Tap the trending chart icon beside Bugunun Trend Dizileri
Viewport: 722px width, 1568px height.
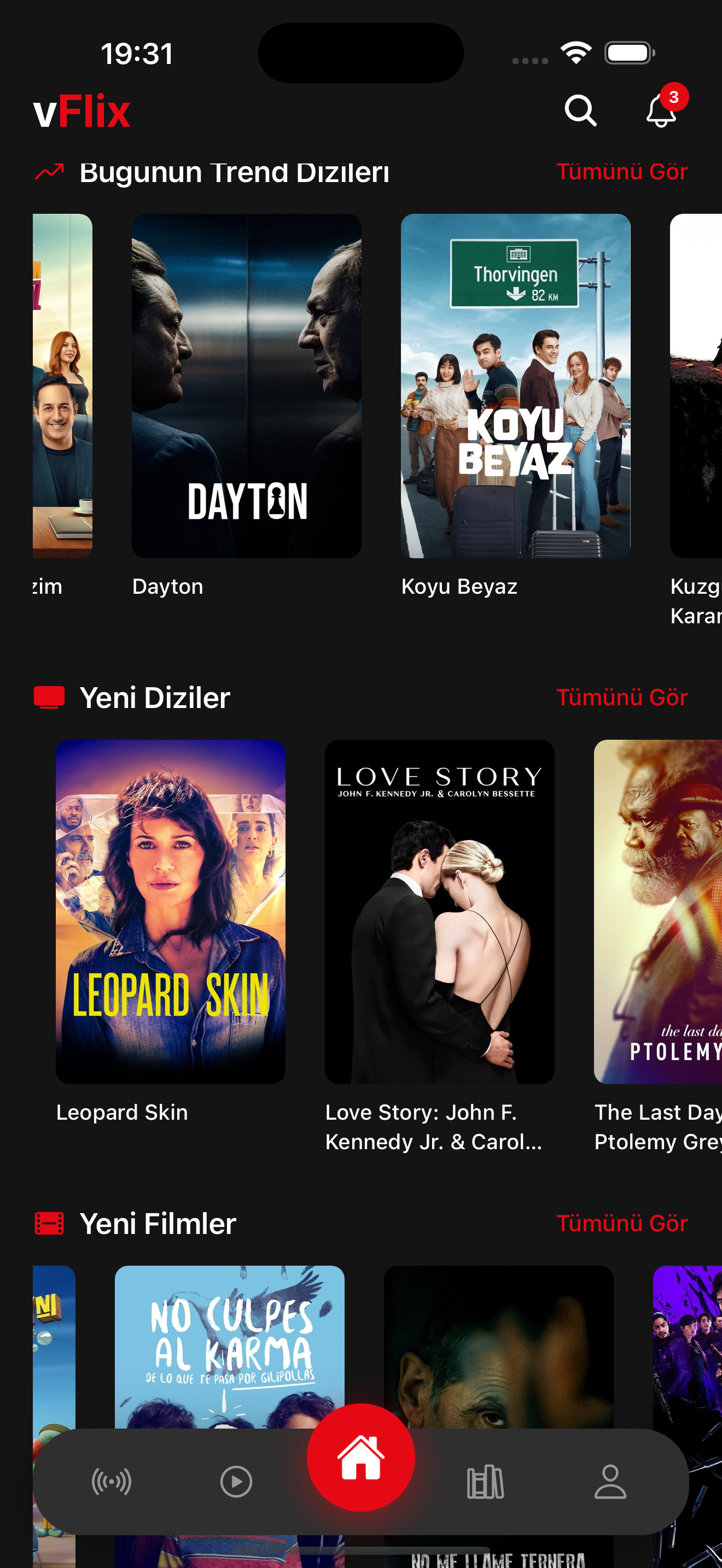coord(49,172)
